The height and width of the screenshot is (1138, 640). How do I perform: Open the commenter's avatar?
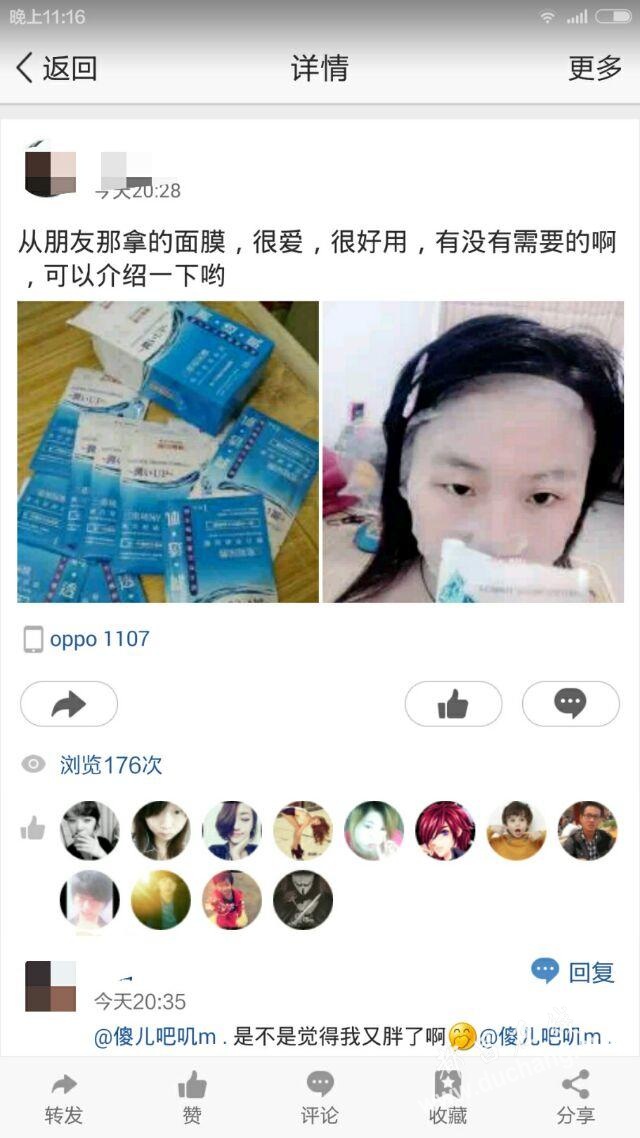pos(50,986)
